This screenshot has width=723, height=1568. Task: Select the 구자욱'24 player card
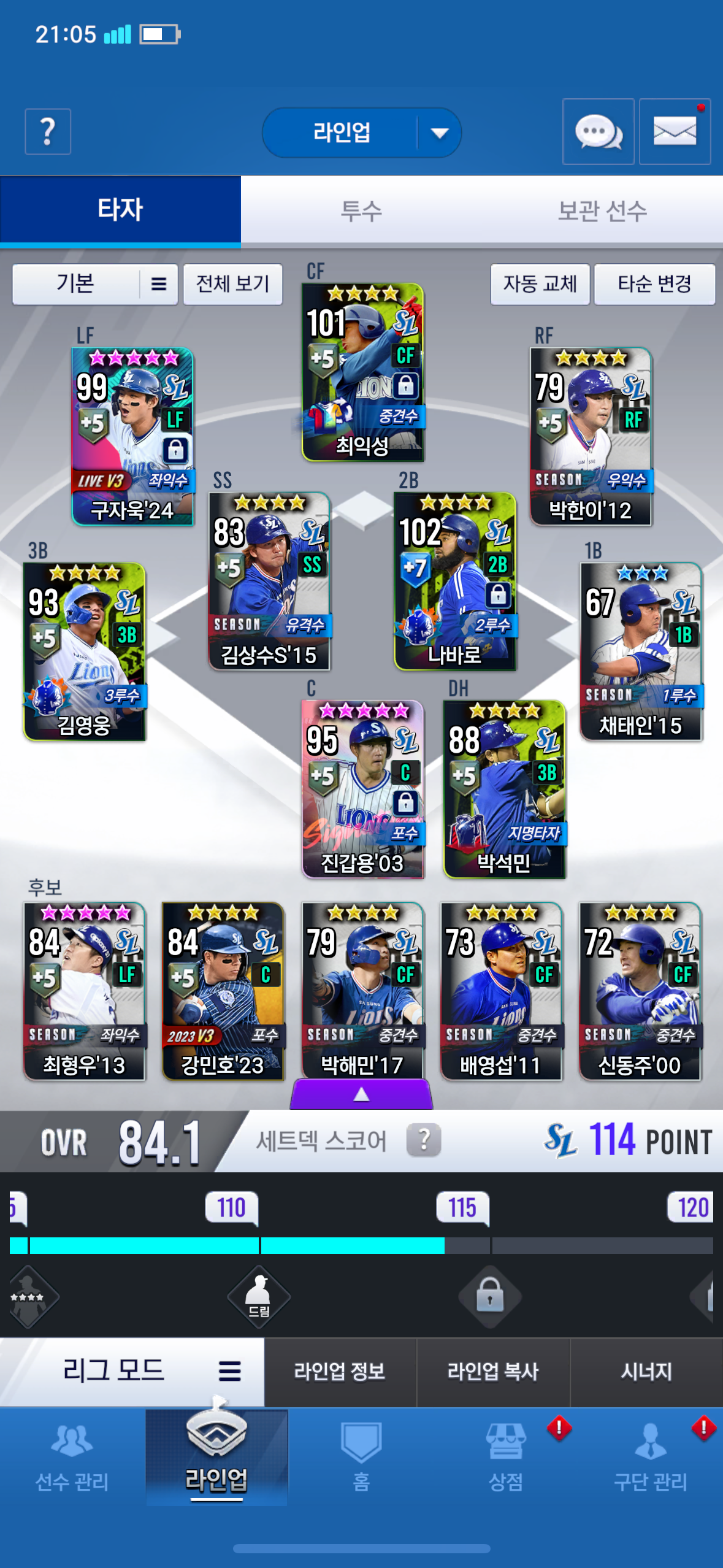132,437
